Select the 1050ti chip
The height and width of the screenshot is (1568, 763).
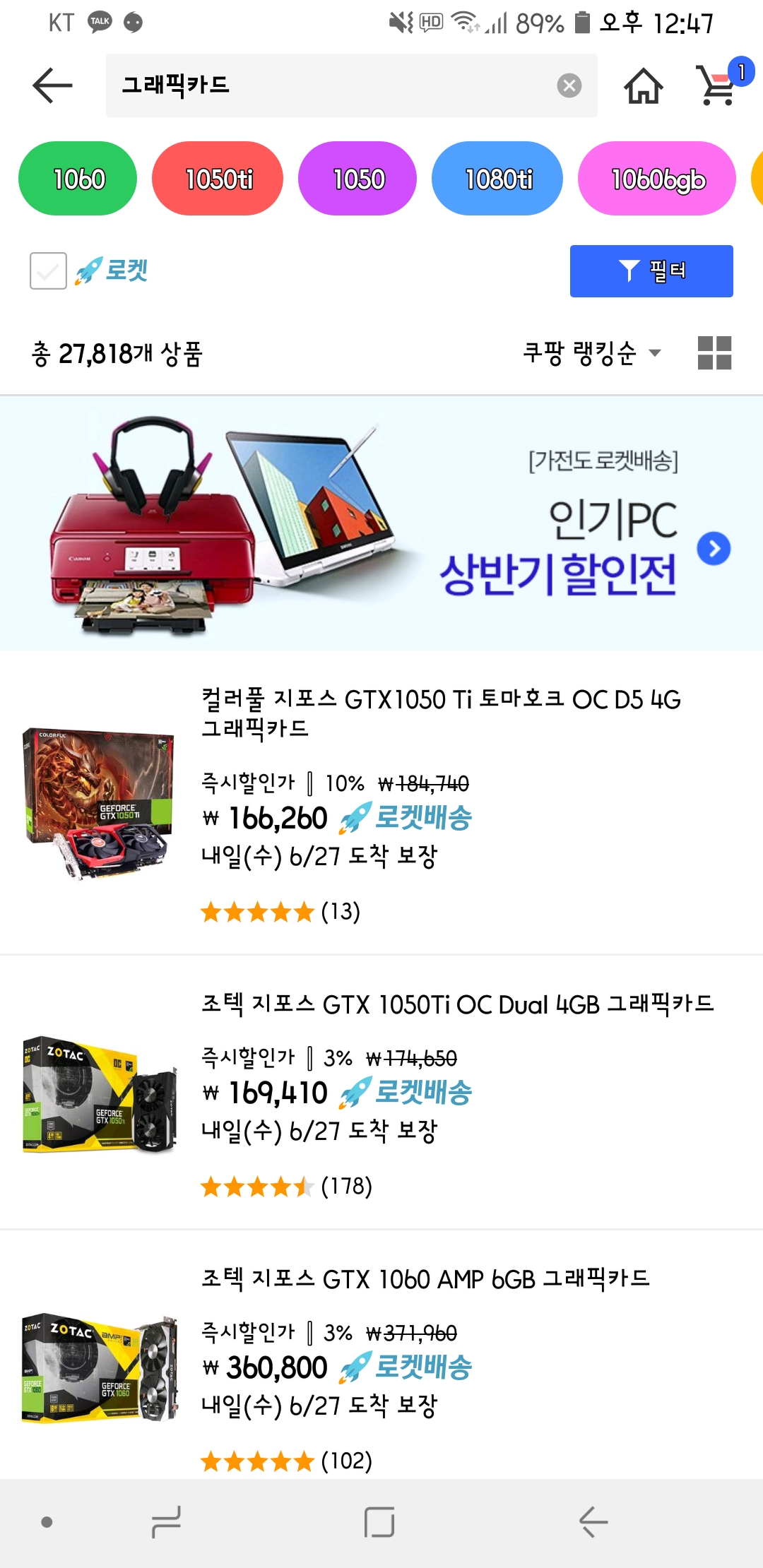218,179
